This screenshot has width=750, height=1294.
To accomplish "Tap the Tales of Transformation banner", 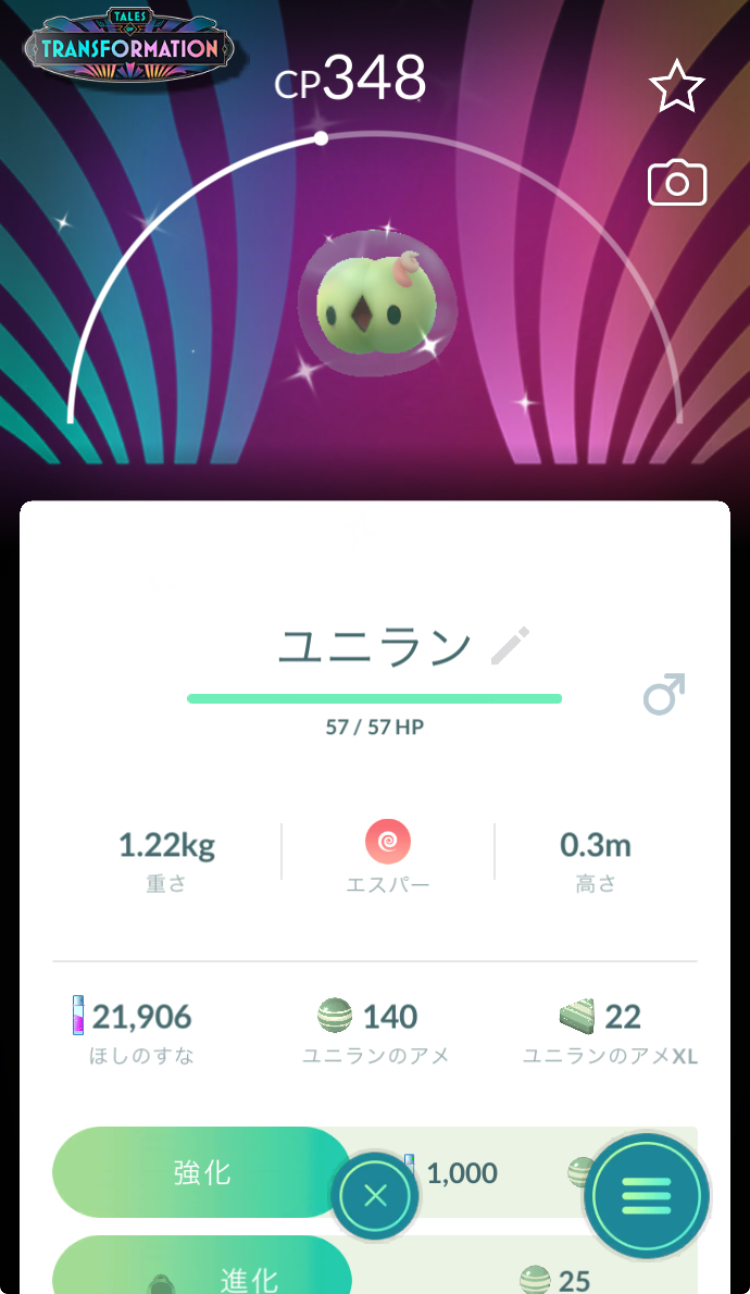I will pos(128,46).
